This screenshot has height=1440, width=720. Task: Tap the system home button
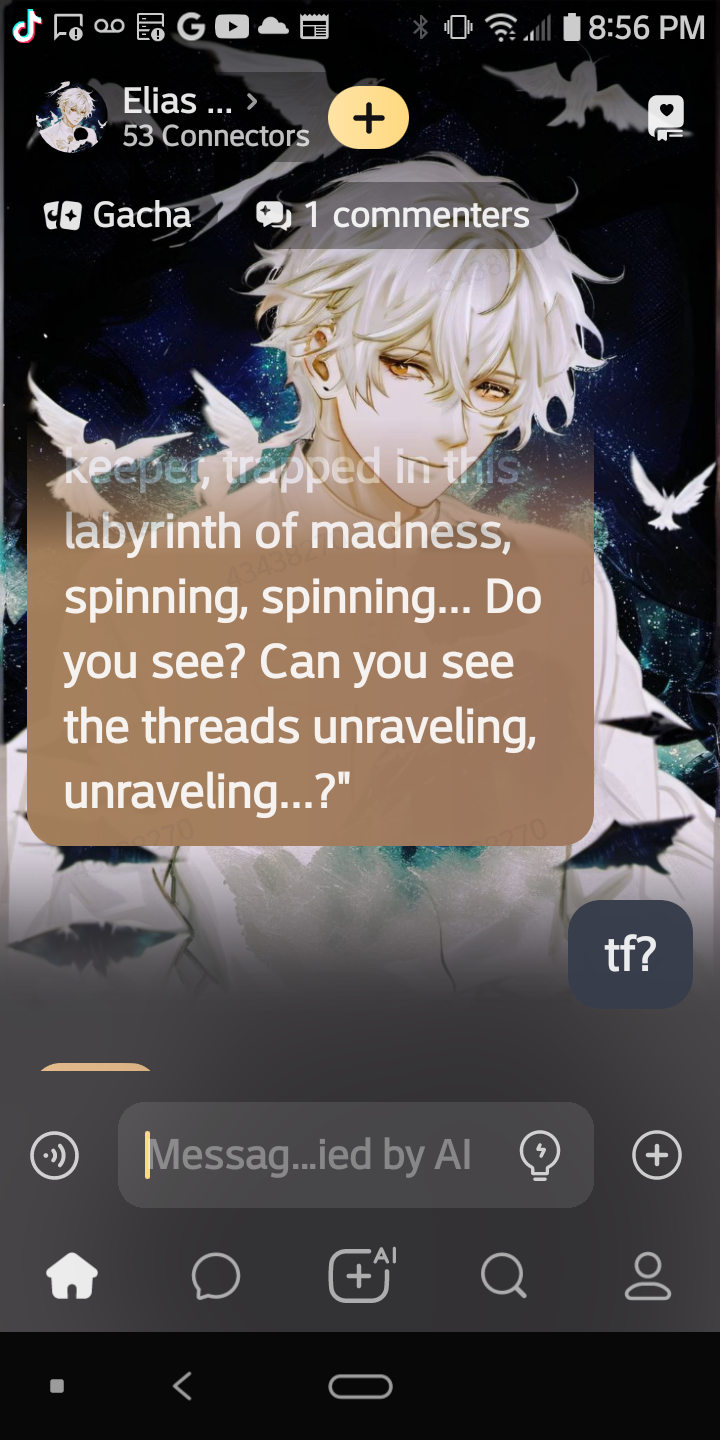(x=360, y=1386)
